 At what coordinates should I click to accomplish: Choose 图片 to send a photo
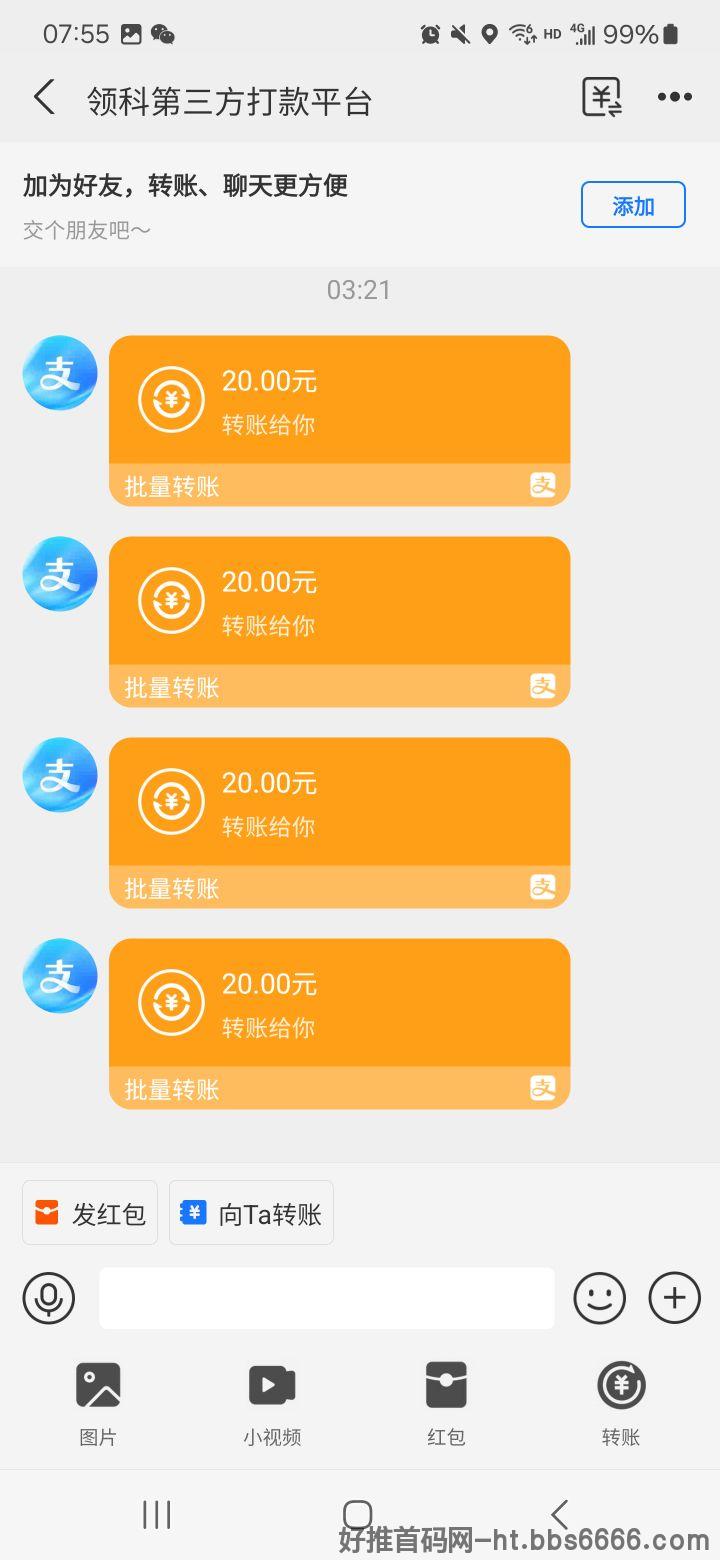pyautogui.click(x=98, y=1404)
